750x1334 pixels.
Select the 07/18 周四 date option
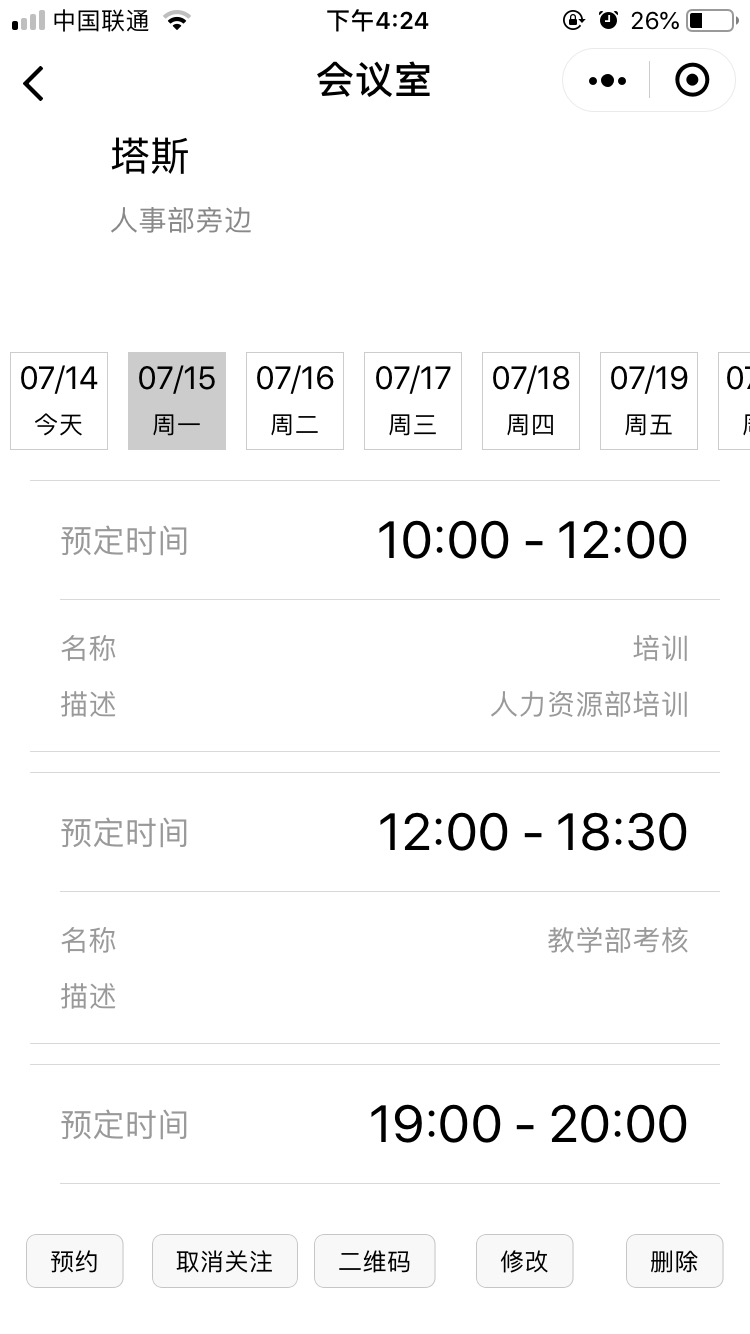pyautogui.click(x=530, y=400)
